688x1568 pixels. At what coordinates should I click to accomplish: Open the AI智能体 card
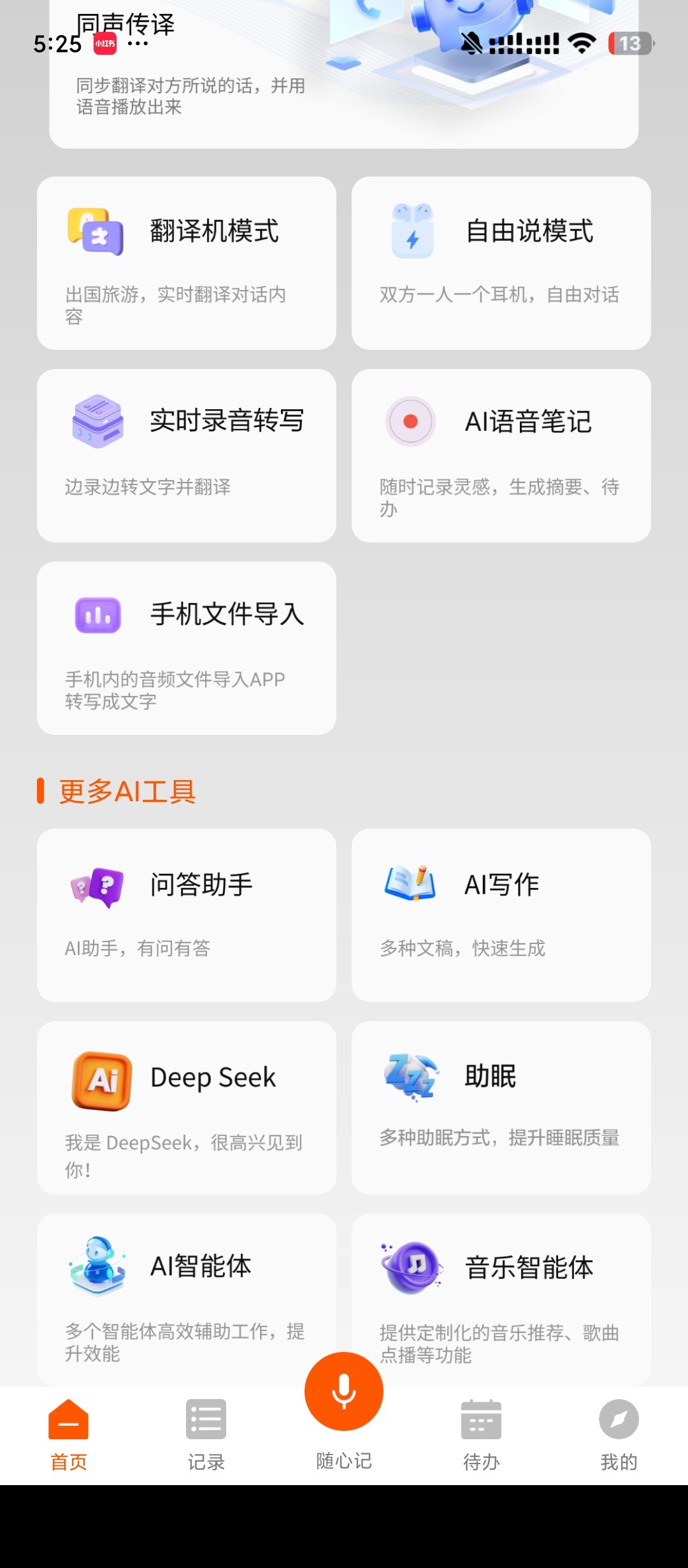pos(187,1300)
